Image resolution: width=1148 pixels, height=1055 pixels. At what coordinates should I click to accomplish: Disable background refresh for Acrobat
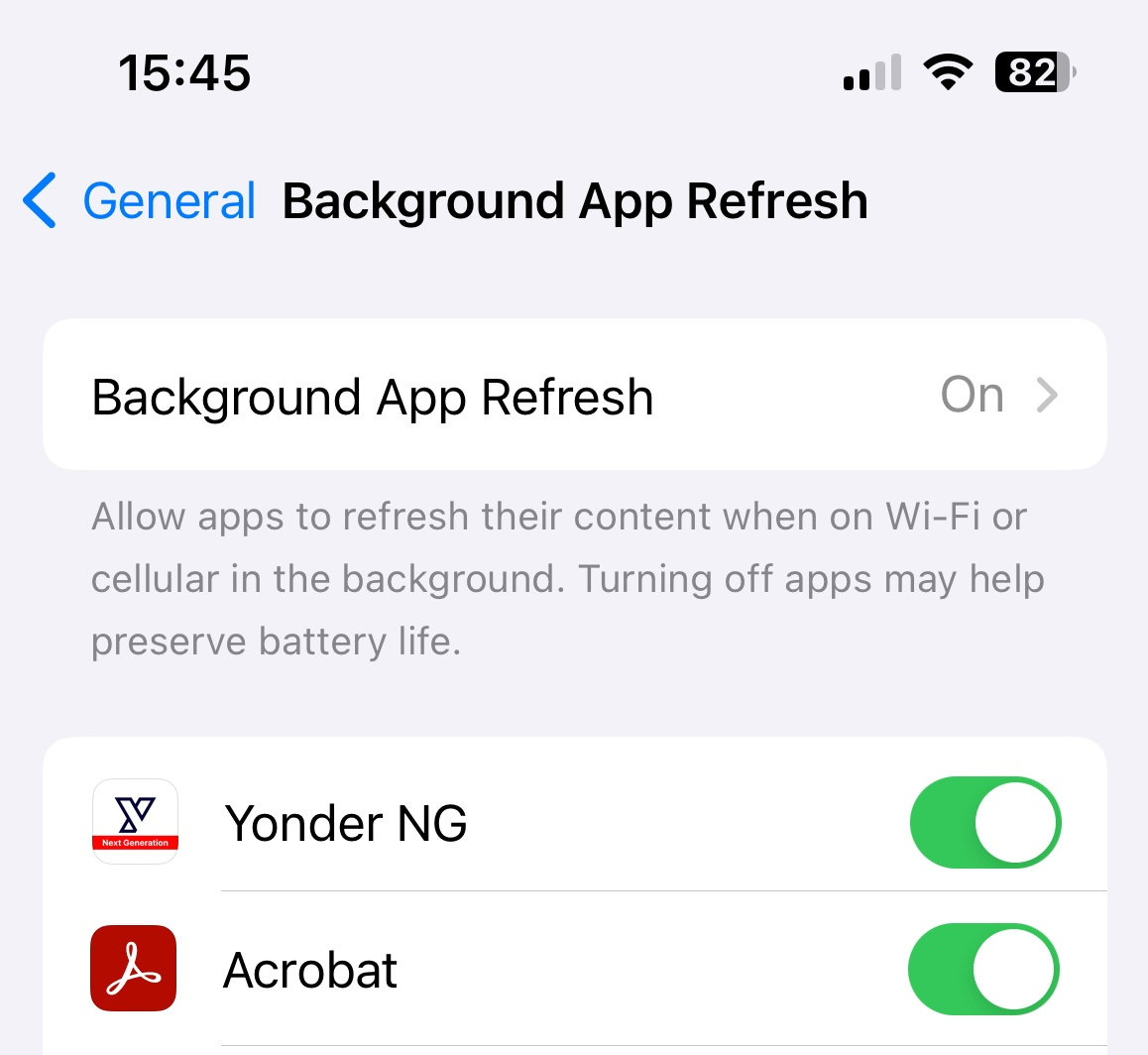pos(982,970)
